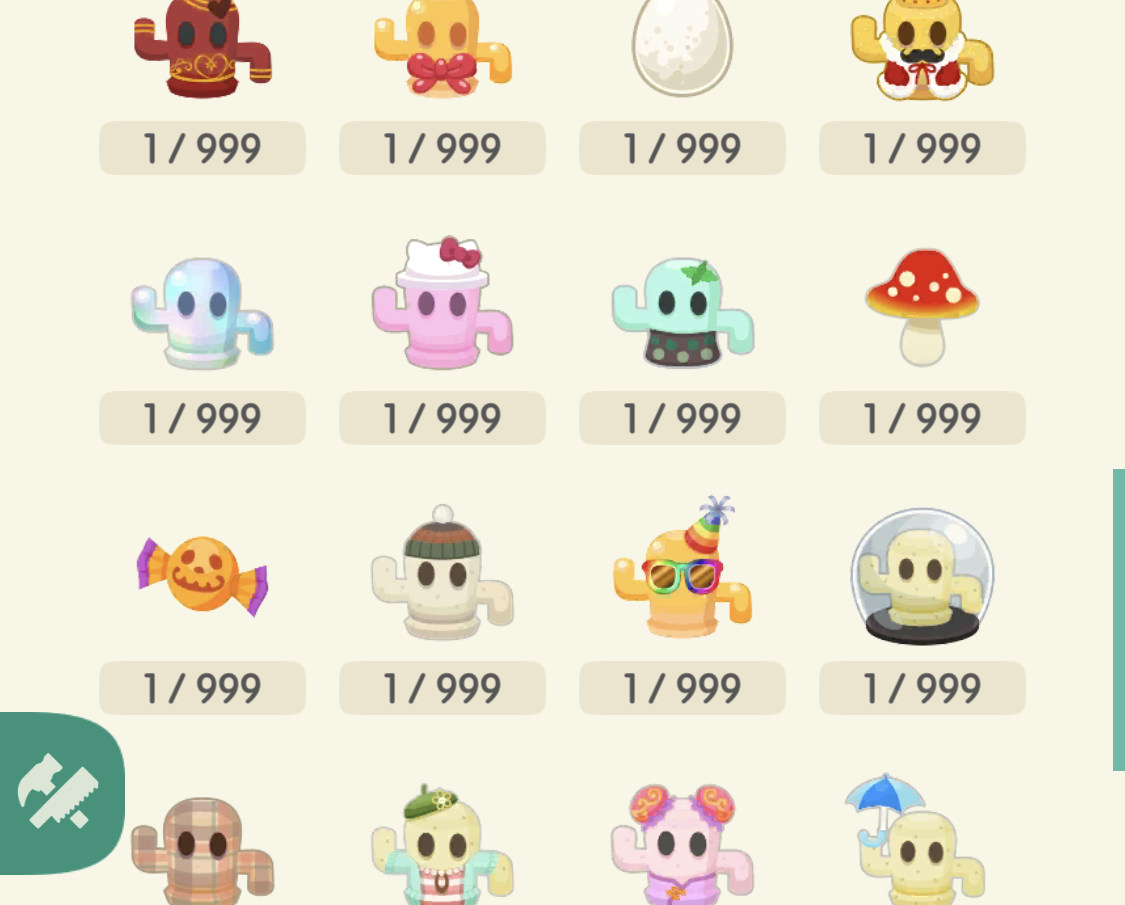Image resolution: width=1125 pixels, height=905 pixels.
Task: Open the party hat sunglasses cactus
Action: pos(682,572)
